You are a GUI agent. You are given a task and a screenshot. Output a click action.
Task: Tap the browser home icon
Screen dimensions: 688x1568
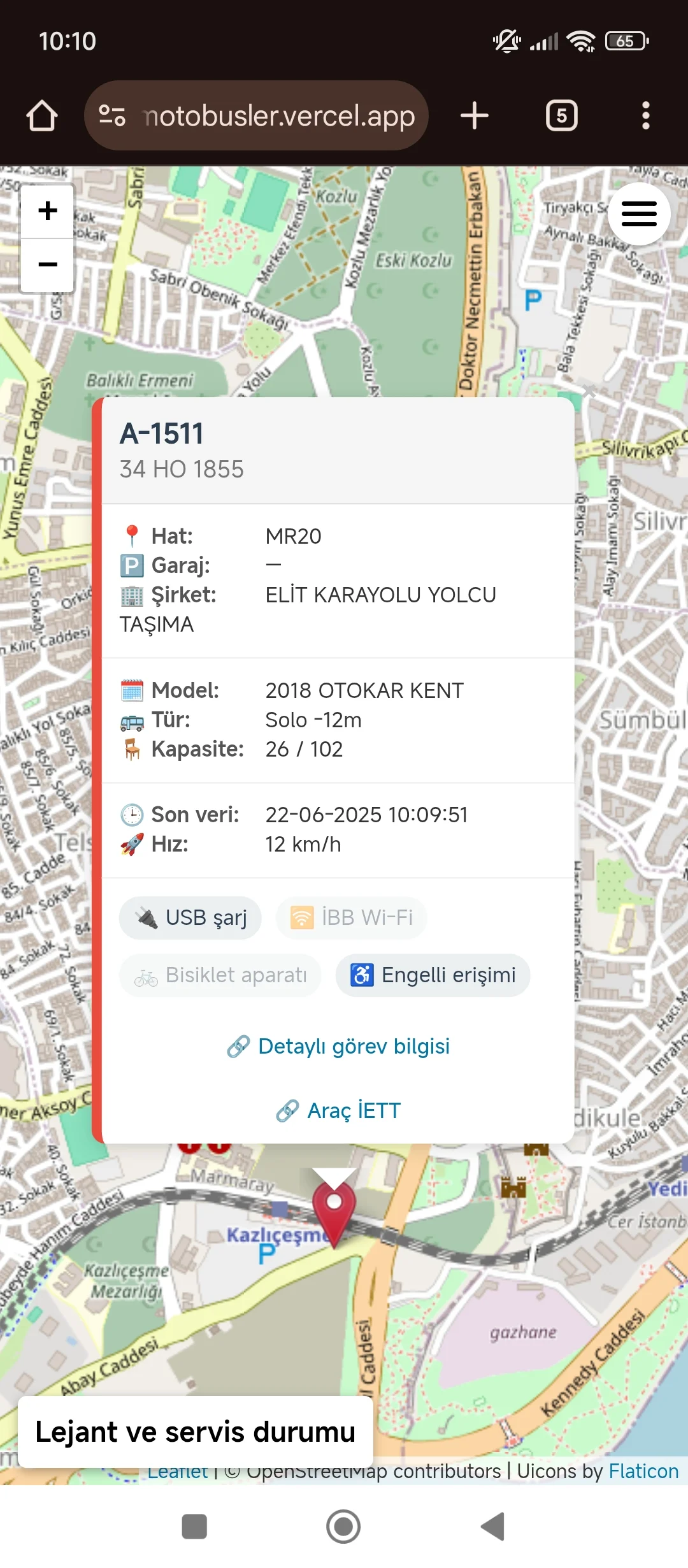pos(41,115)
